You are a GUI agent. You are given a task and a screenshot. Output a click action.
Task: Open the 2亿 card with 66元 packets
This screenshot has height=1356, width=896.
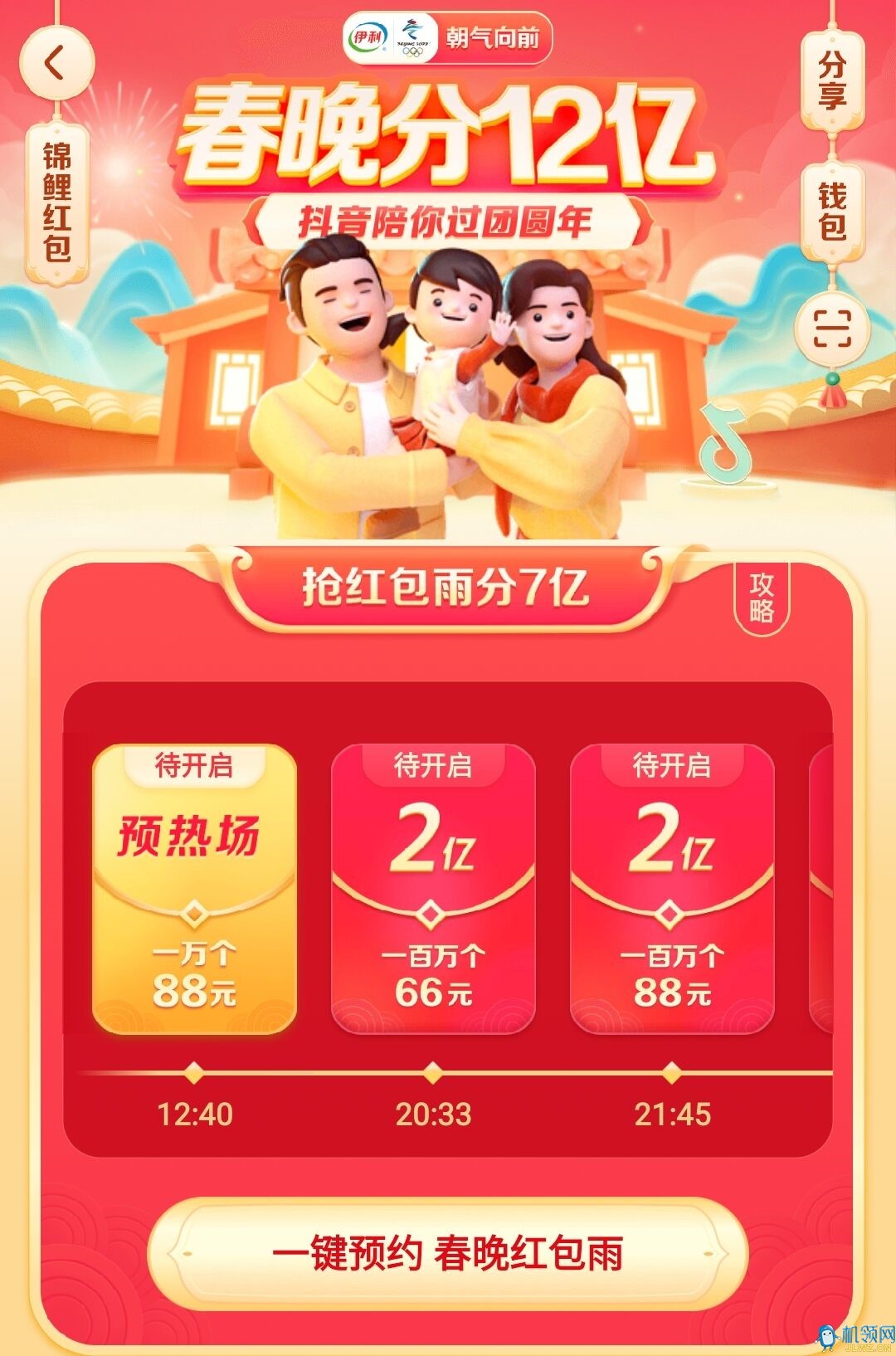(x=433, y=888)
